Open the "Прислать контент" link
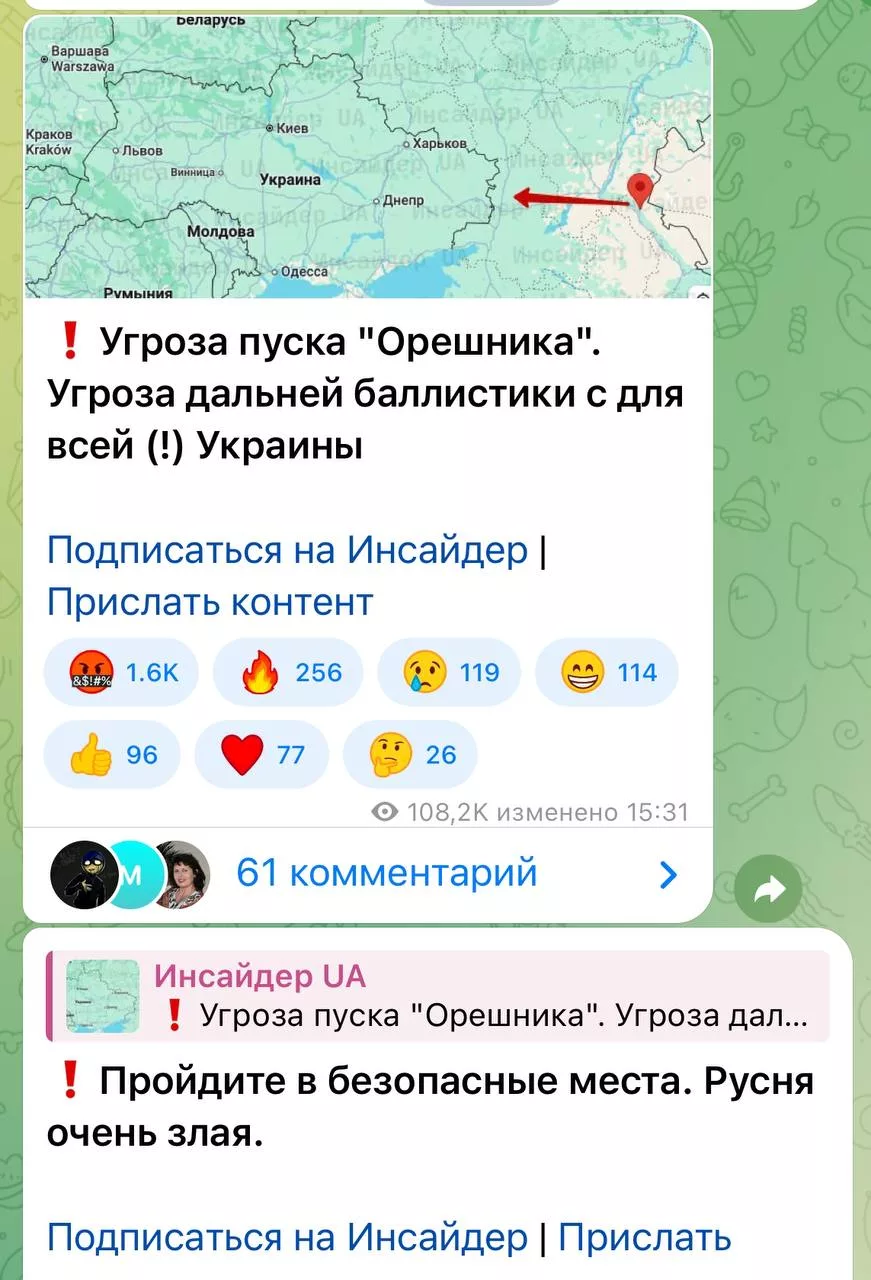 (210, 602)
